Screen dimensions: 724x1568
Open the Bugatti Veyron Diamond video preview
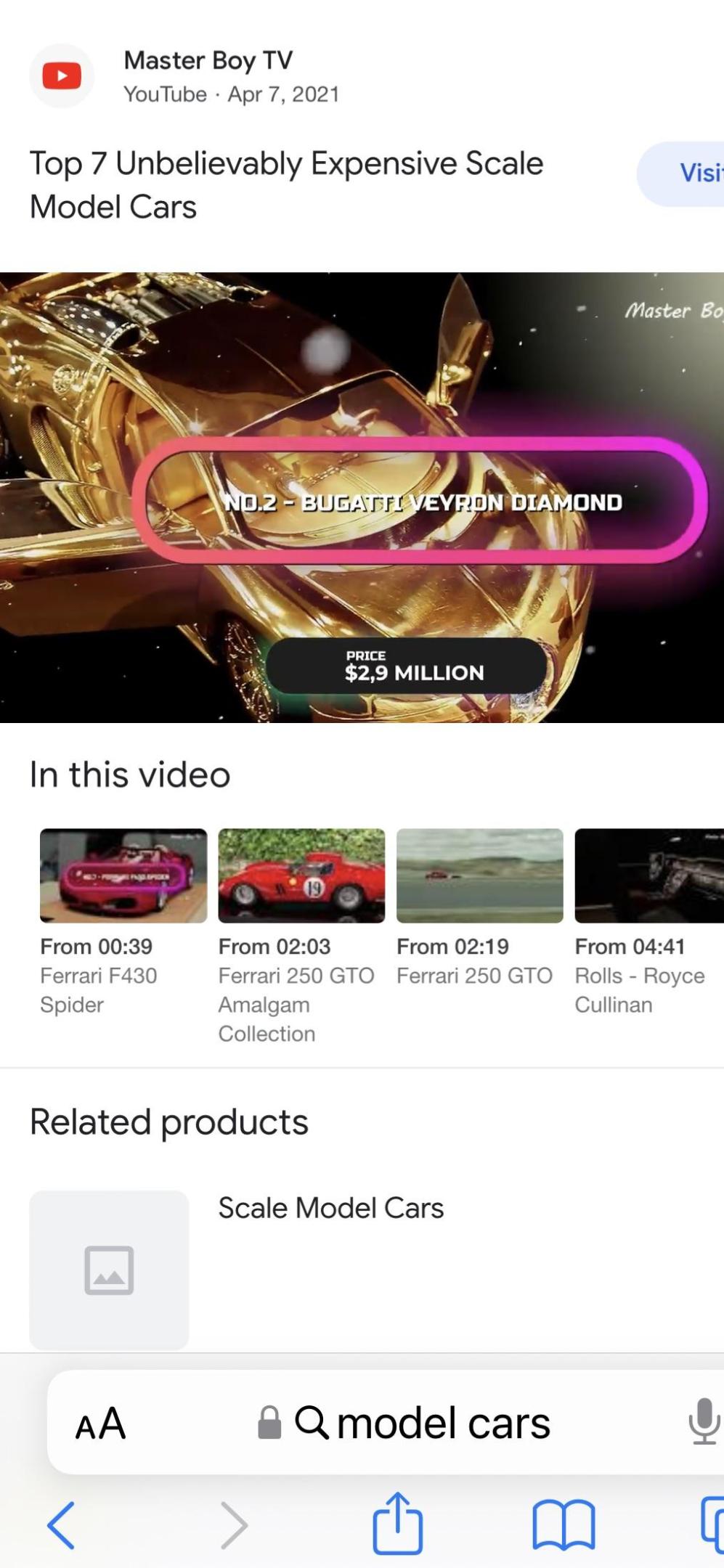pyautogui.click(x=362, y=497)
